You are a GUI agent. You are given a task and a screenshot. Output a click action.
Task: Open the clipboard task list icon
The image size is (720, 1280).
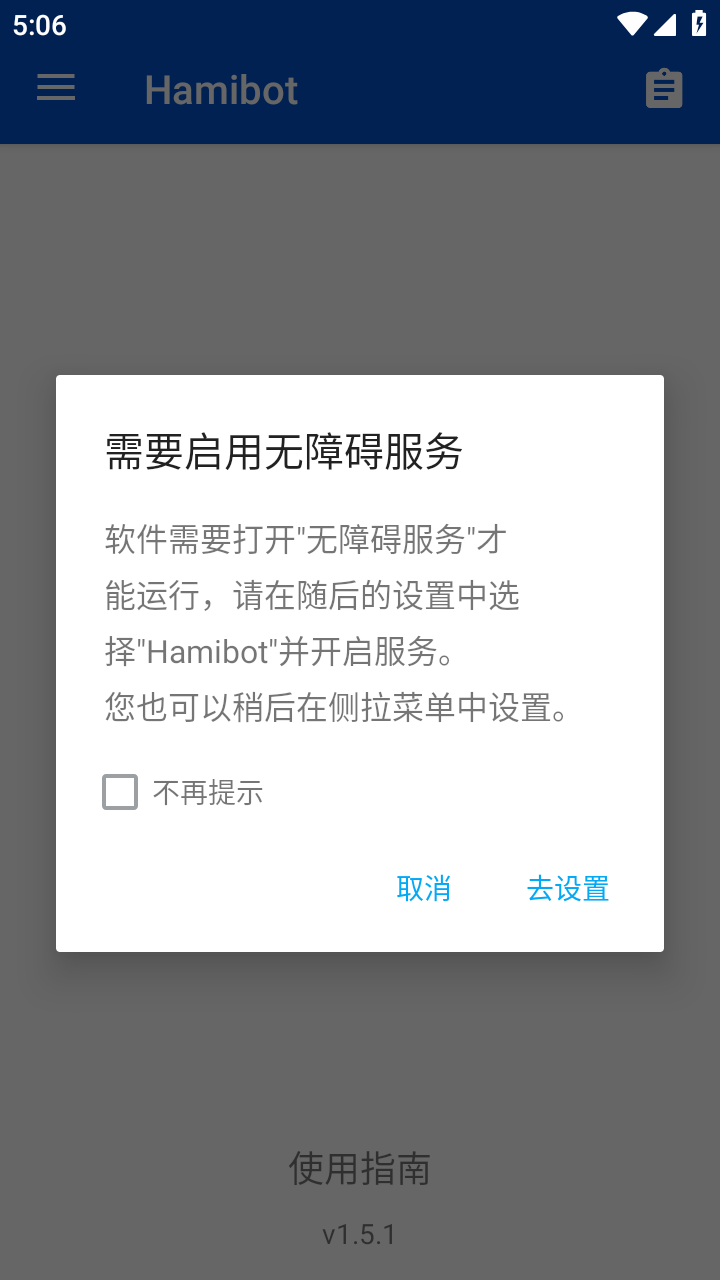point(663,88)
